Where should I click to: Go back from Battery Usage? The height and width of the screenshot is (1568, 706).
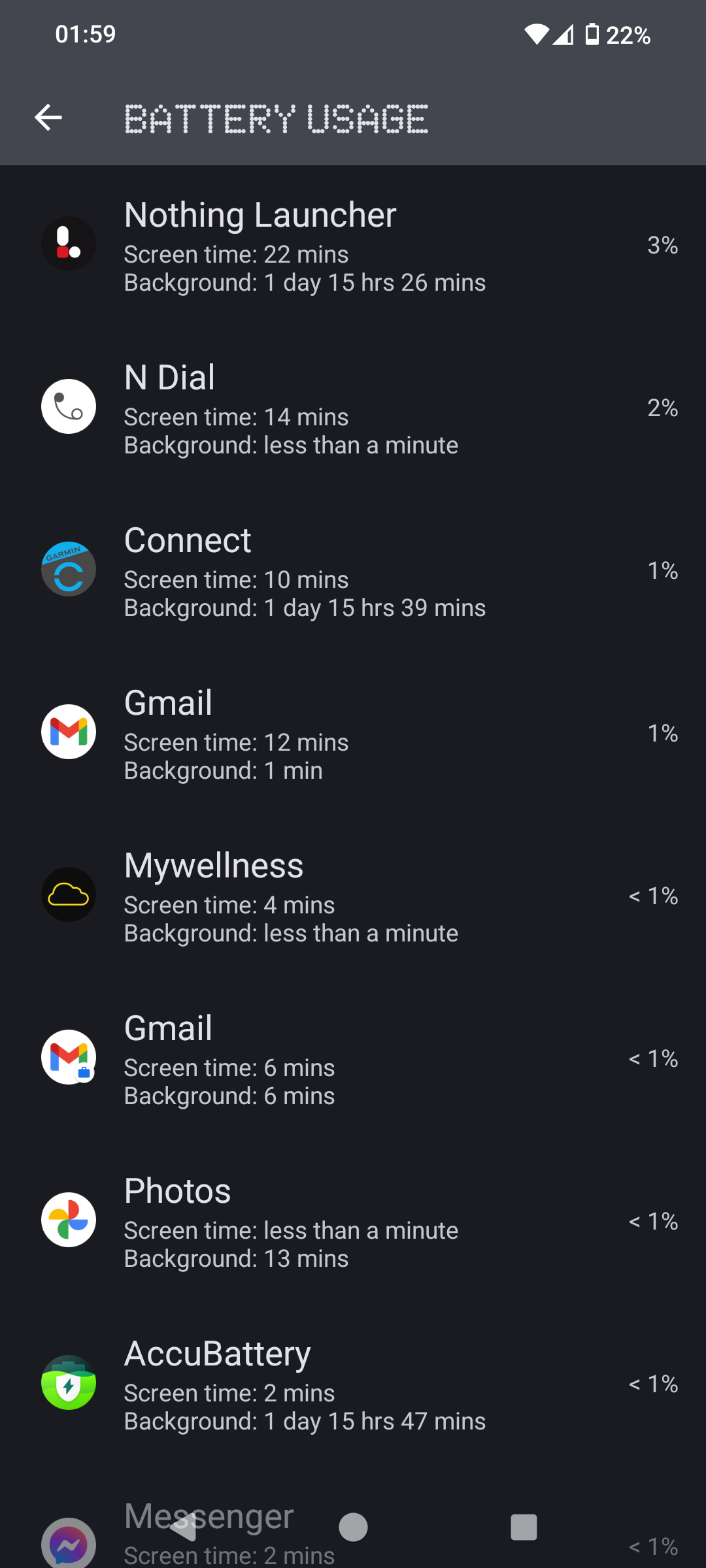point(48,118)
